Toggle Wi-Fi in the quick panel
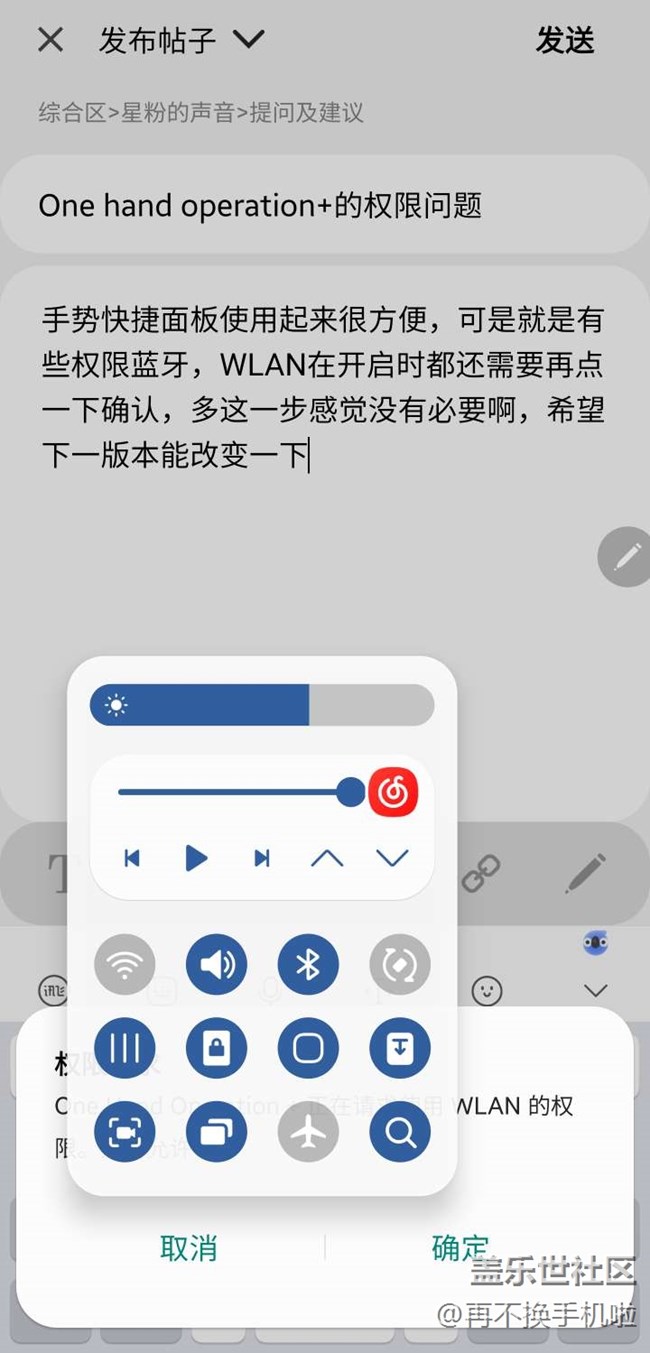Screen dimensions: 650x1353 [125, 965]
